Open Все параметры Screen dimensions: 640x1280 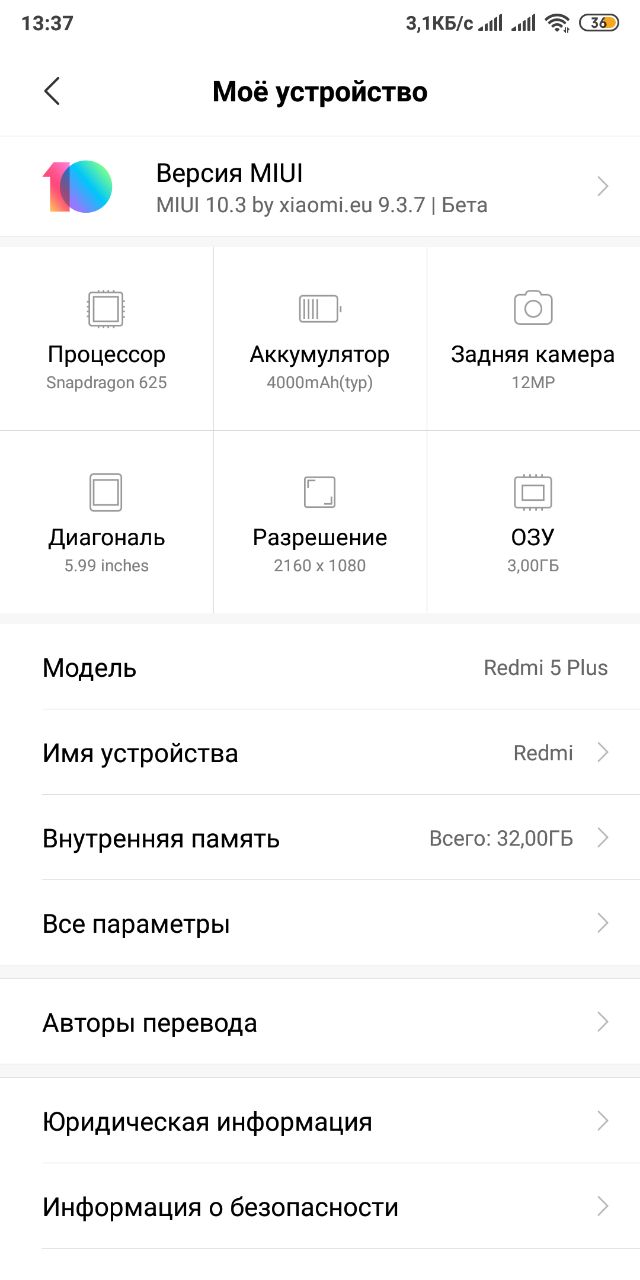click(320, 923)
